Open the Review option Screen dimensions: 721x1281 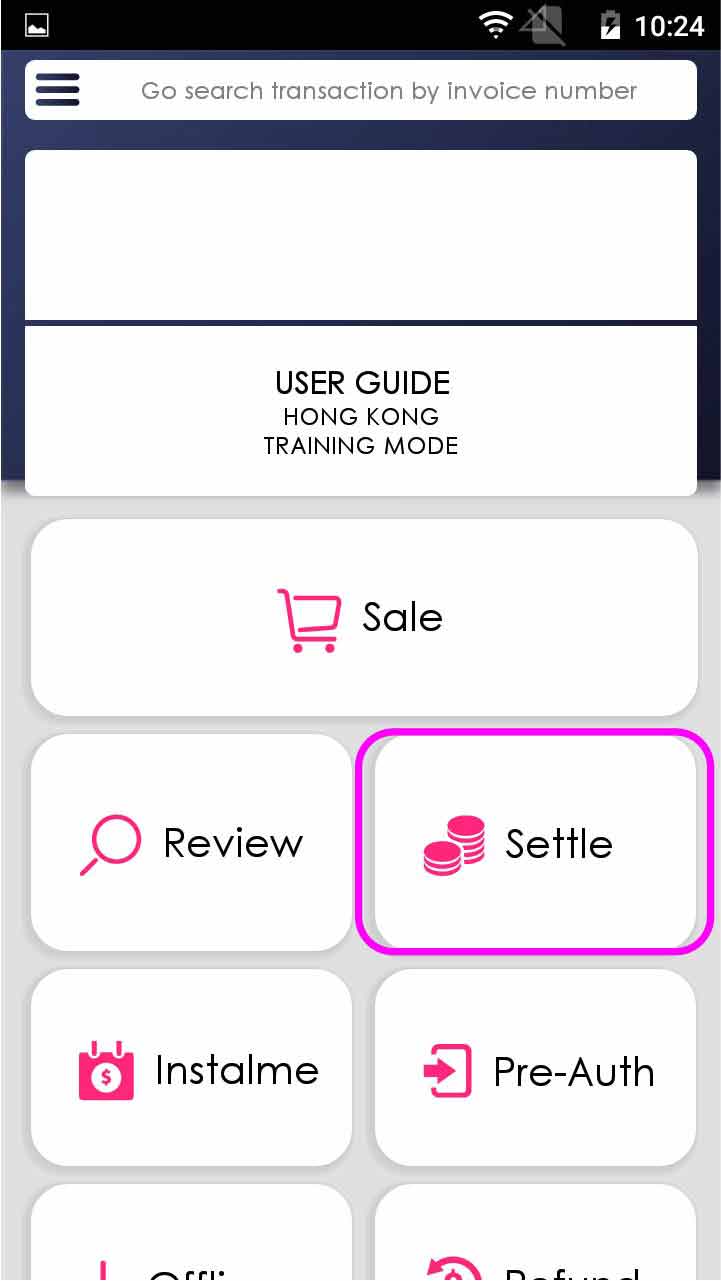click(191, 843)
